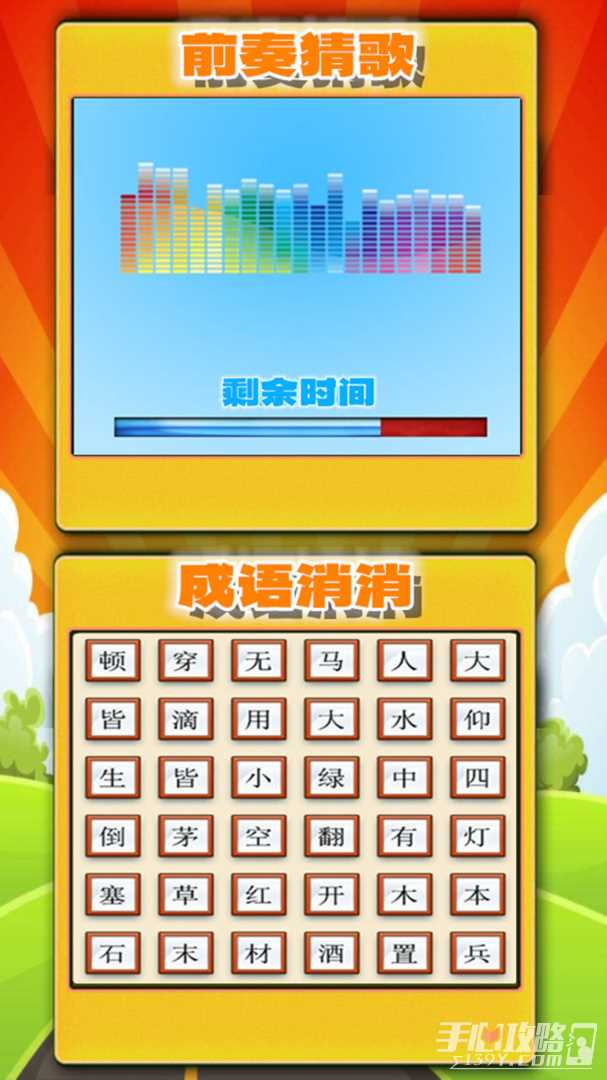Tap the 木 character tile

[x=404, y=895]
